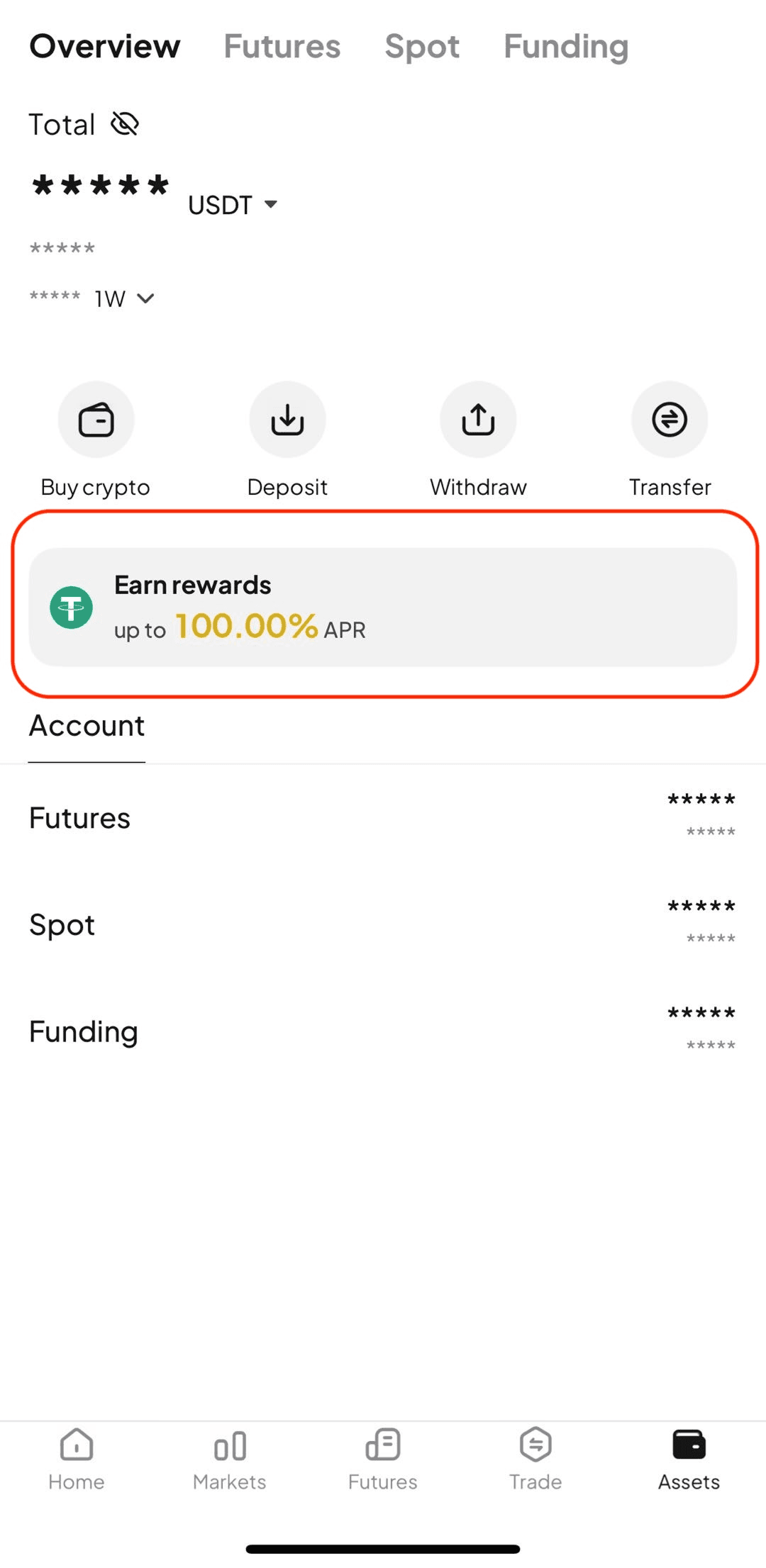
Task: Select the Account section tab
Action: [x=87, y=726]
